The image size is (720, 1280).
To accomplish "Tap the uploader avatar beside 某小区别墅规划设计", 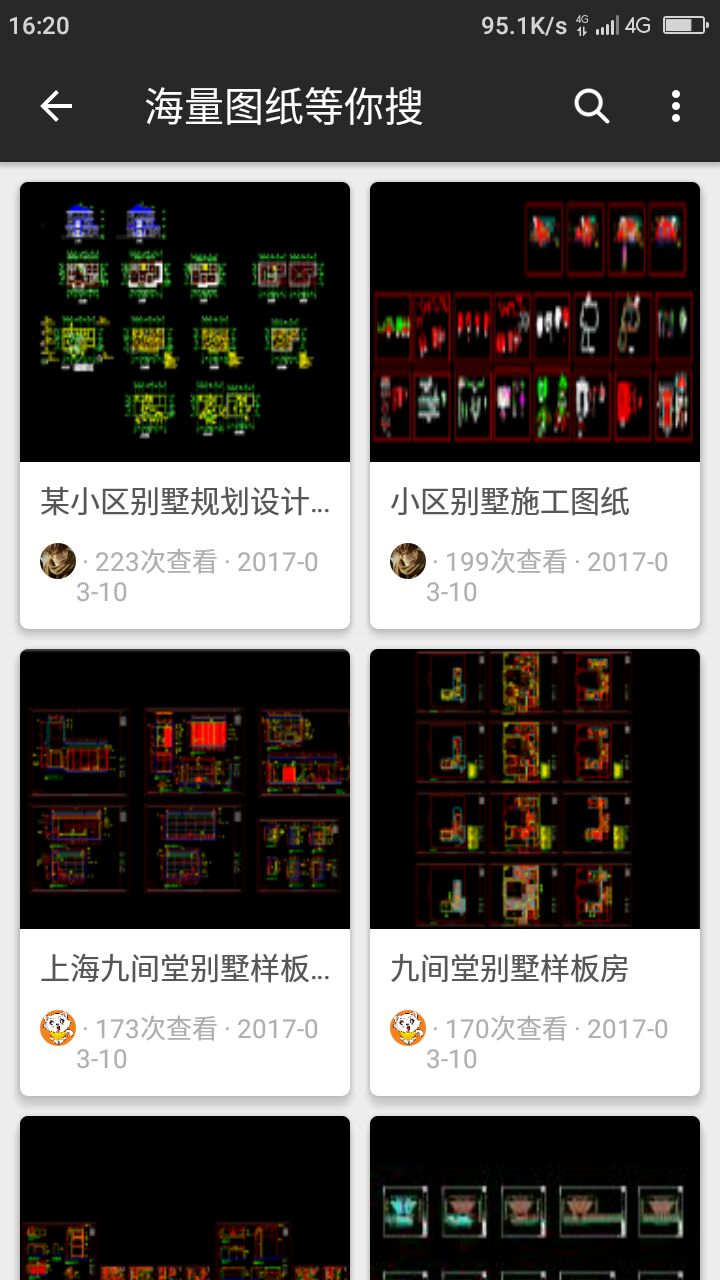I will (57, 561).
